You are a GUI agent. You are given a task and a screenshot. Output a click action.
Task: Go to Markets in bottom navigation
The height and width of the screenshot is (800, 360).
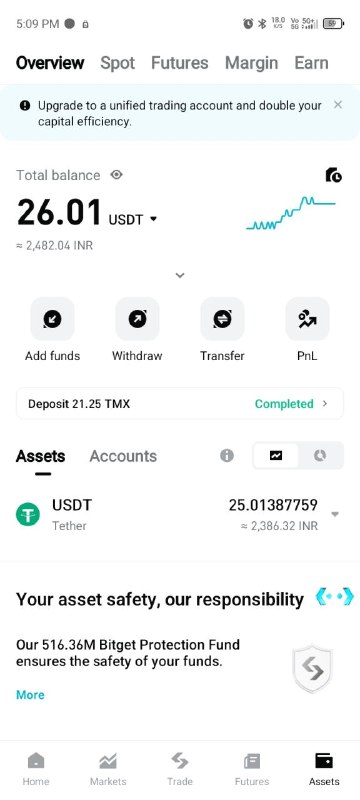click(108, 769)
